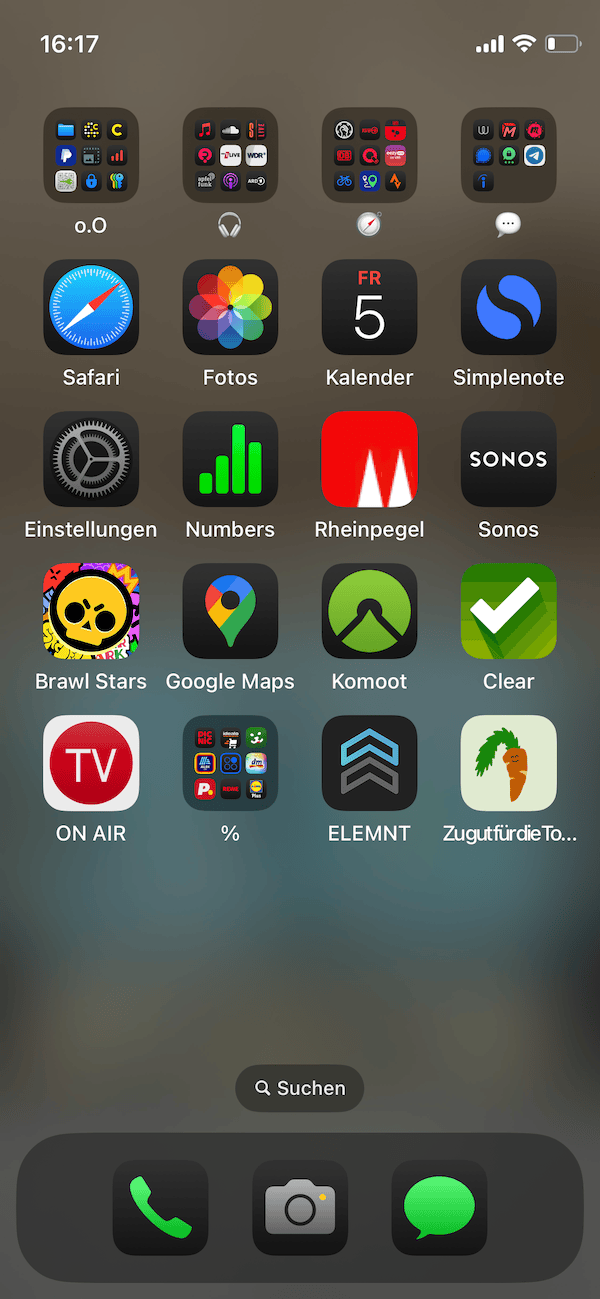Open the ON AIR app
Image resolution: width=600 pixels, height=1299 pixels.
pos(91,763)
